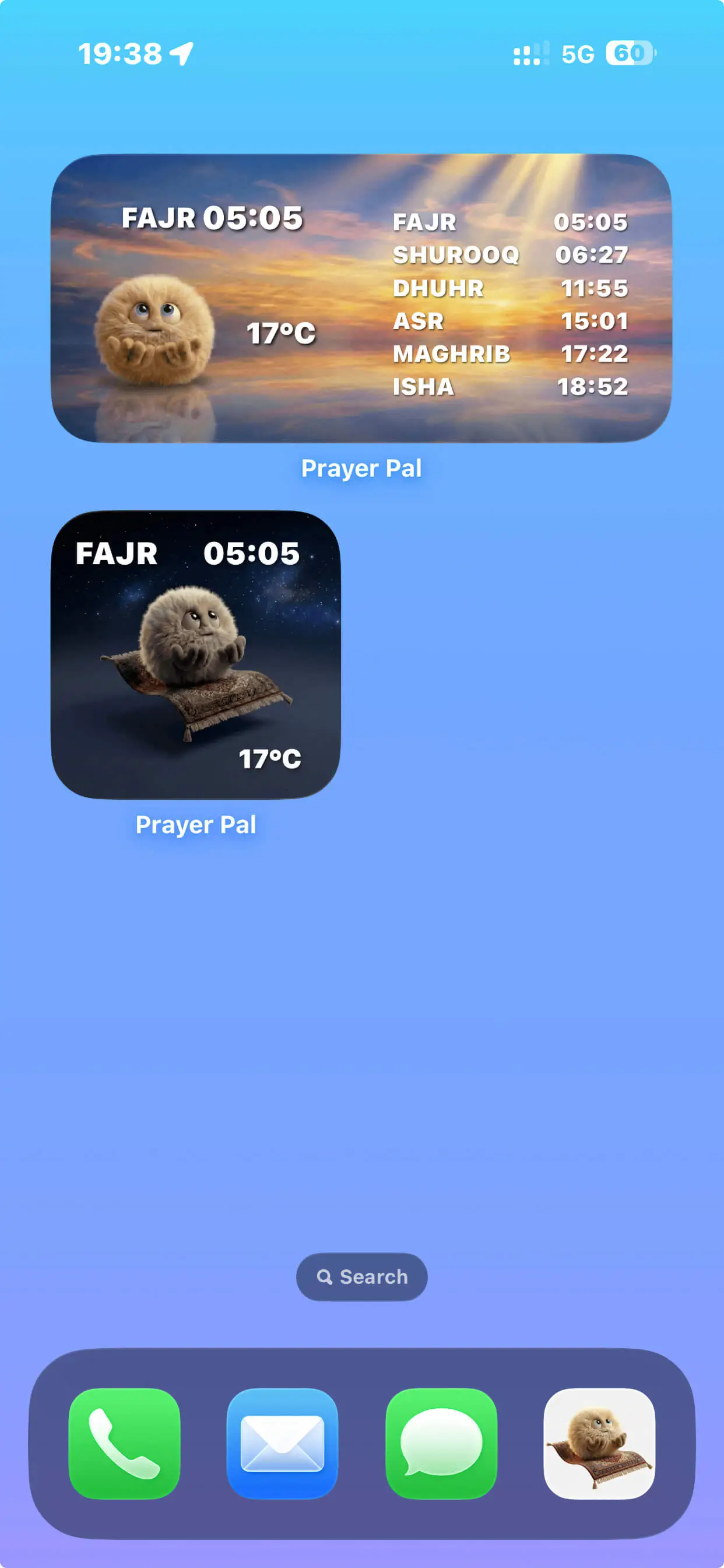Tap the cellular signal bars icon
724x1568 pixels.
coord(528,55)
